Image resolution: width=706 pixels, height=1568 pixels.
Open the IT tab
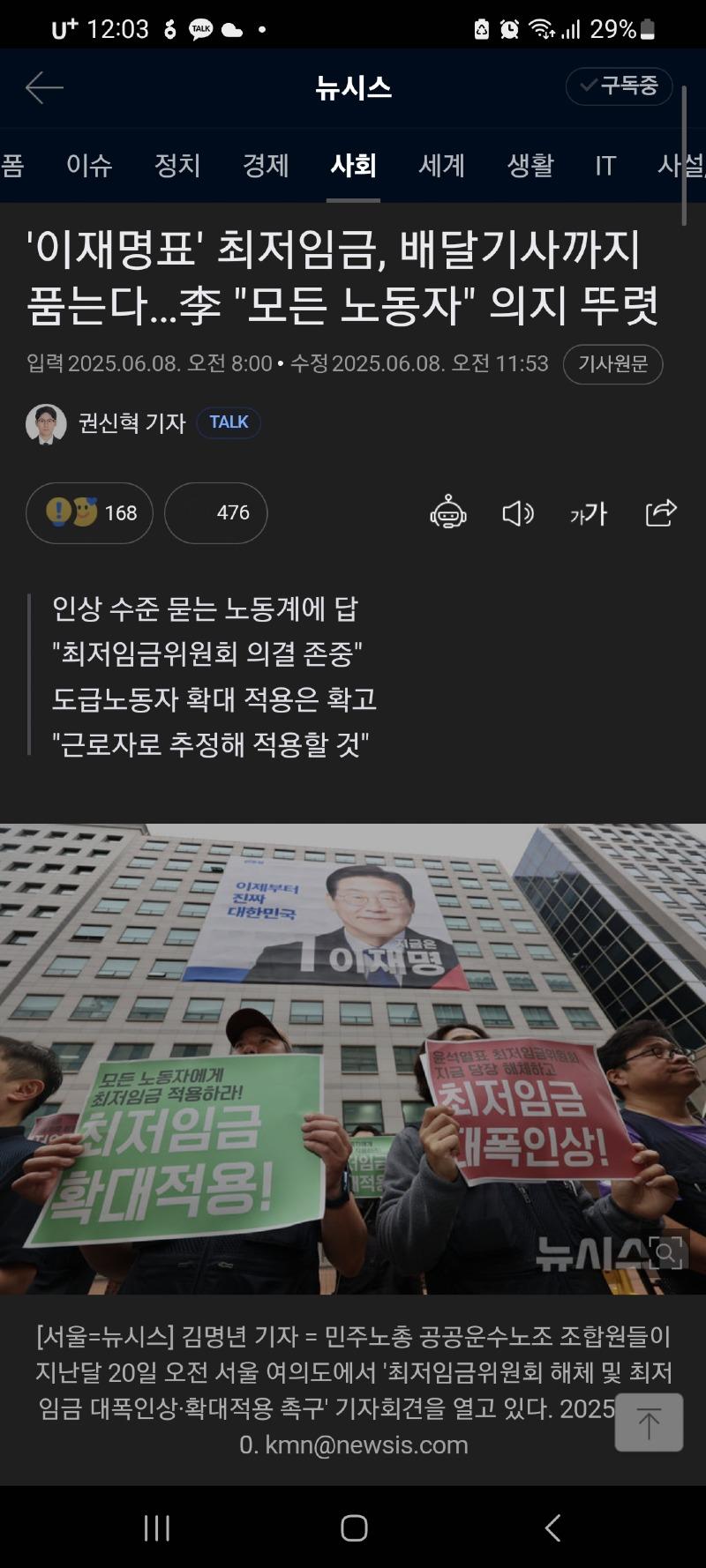tap(605, 166)
